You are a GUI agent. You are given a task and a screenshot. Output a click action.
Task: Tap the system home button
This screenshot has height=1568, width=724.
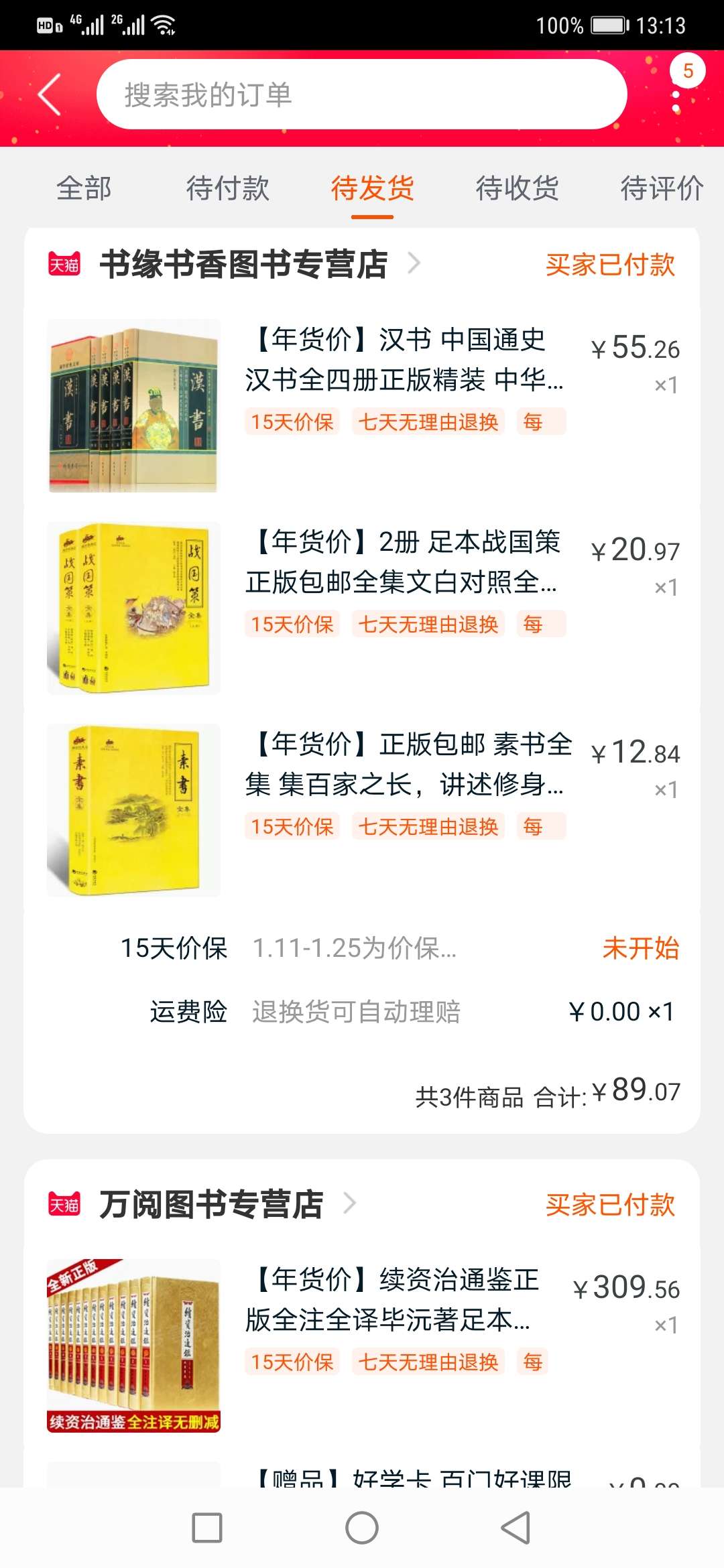click(362, 1528)
